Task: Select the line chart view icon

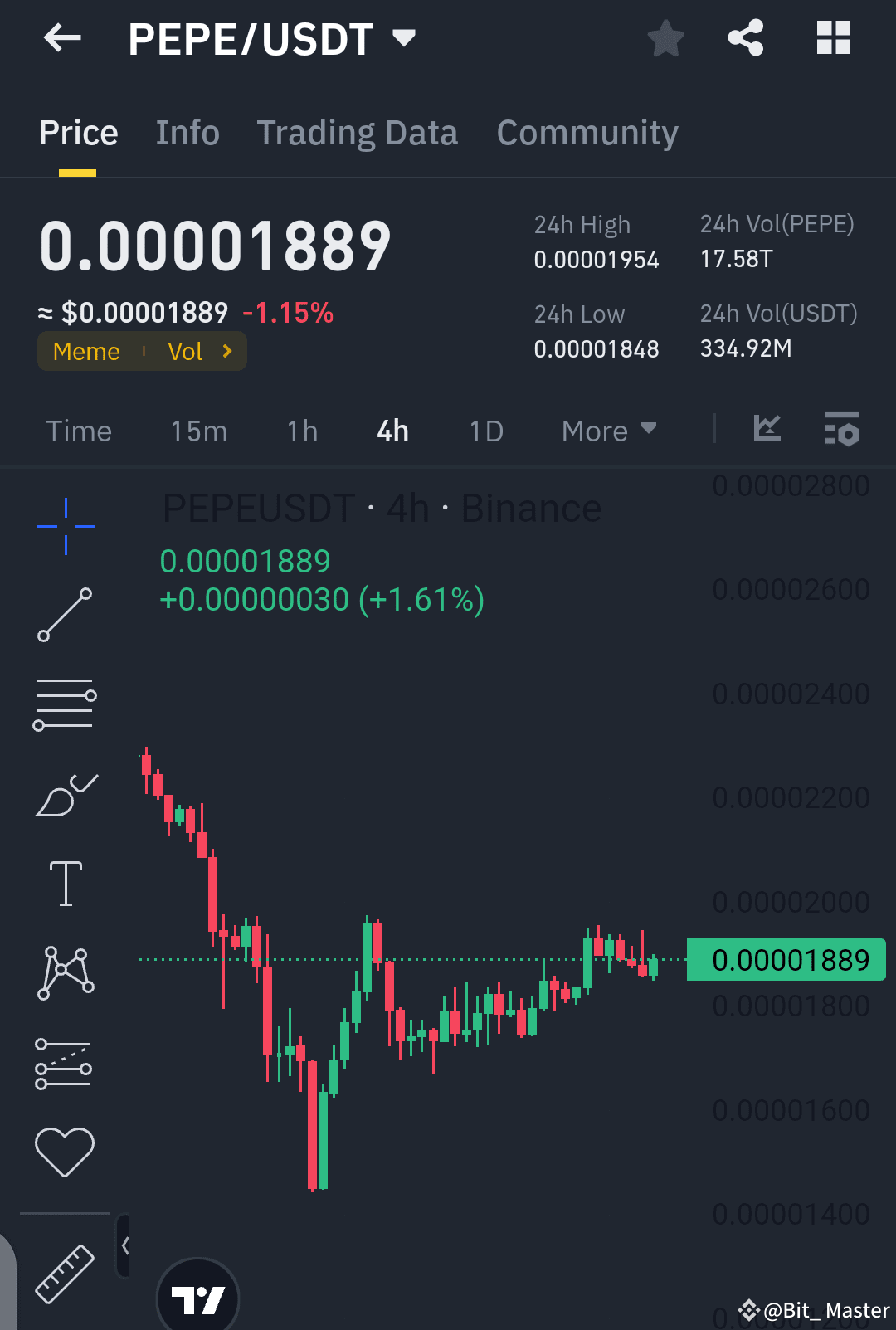Action: (767, 430)
